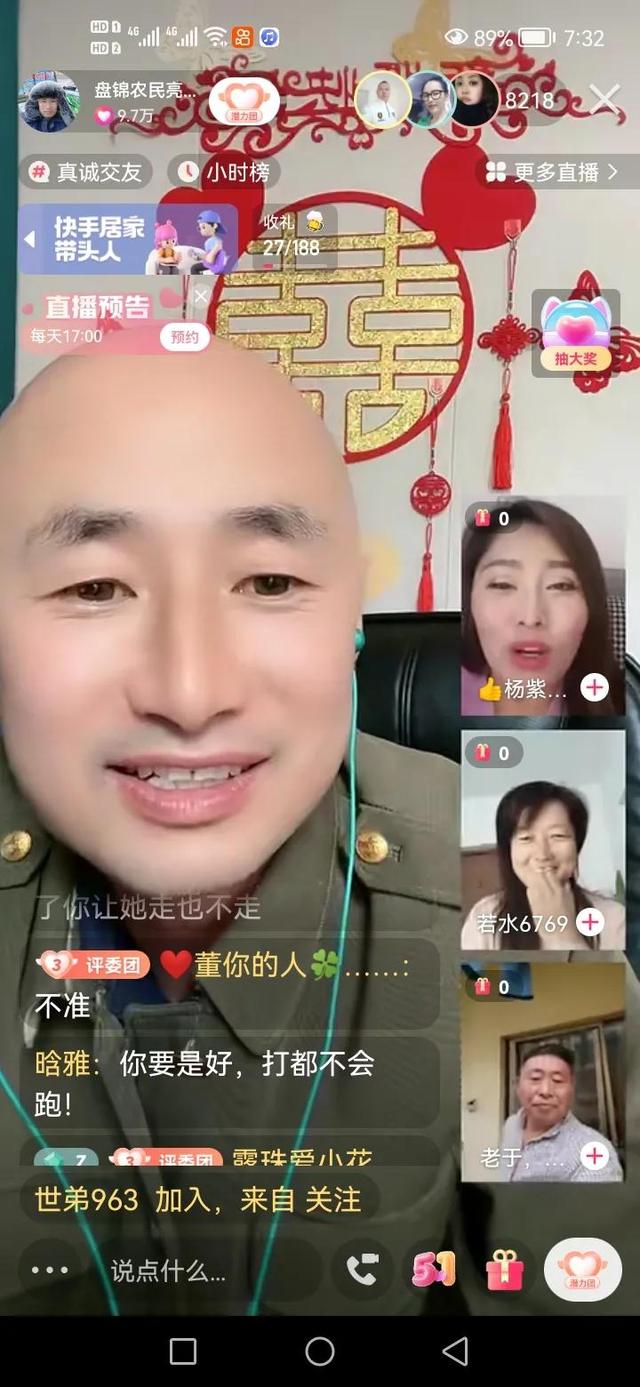Open the 51 holiday activity icon

434,1270
